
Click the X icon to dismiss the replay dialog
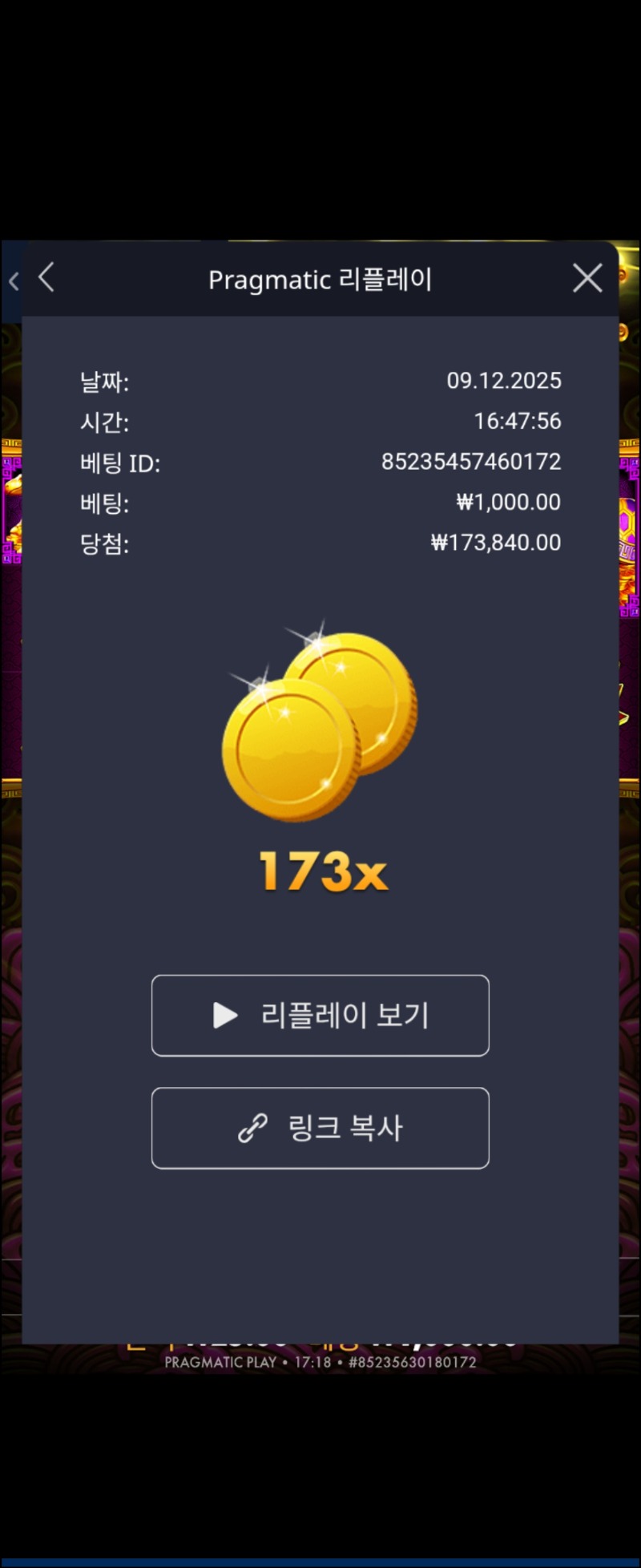[x=587, y=278]
